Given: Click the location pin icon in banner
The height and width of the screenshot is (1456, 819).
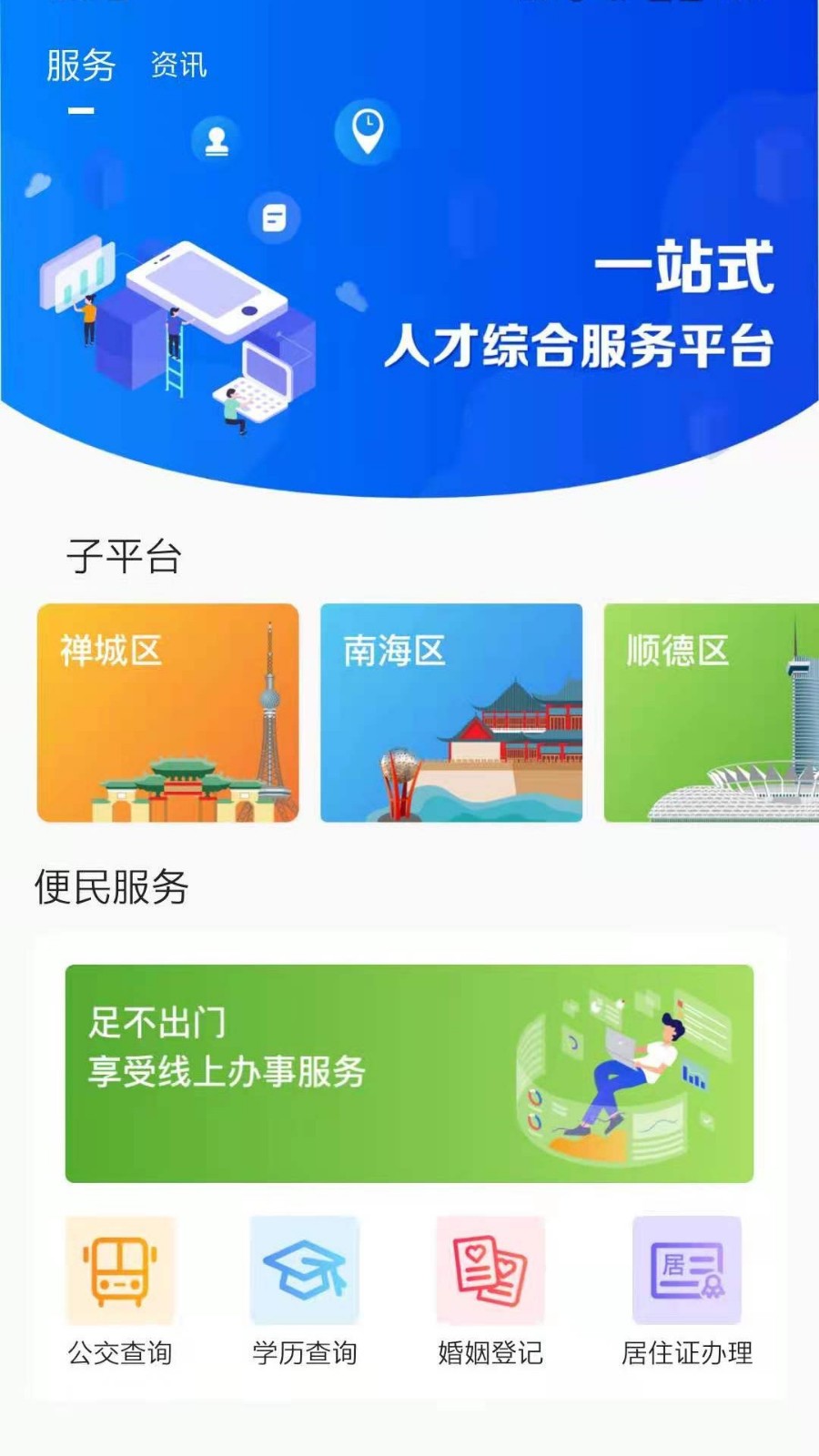Looking at the screenshot, I should [366, 132].
